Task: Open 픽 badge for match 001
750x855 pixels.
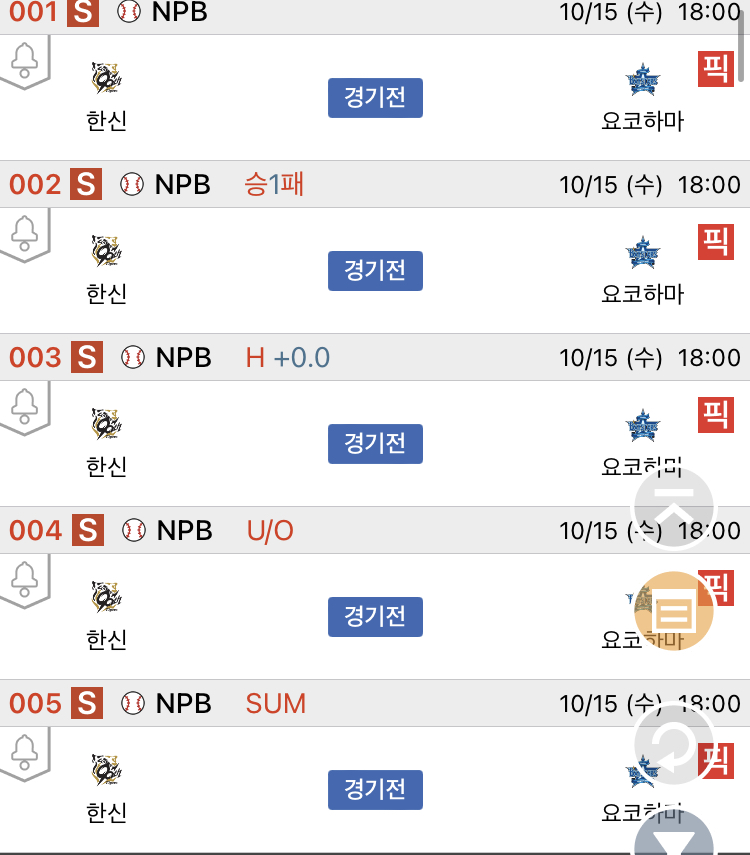Action: click(x=715, y=69)
